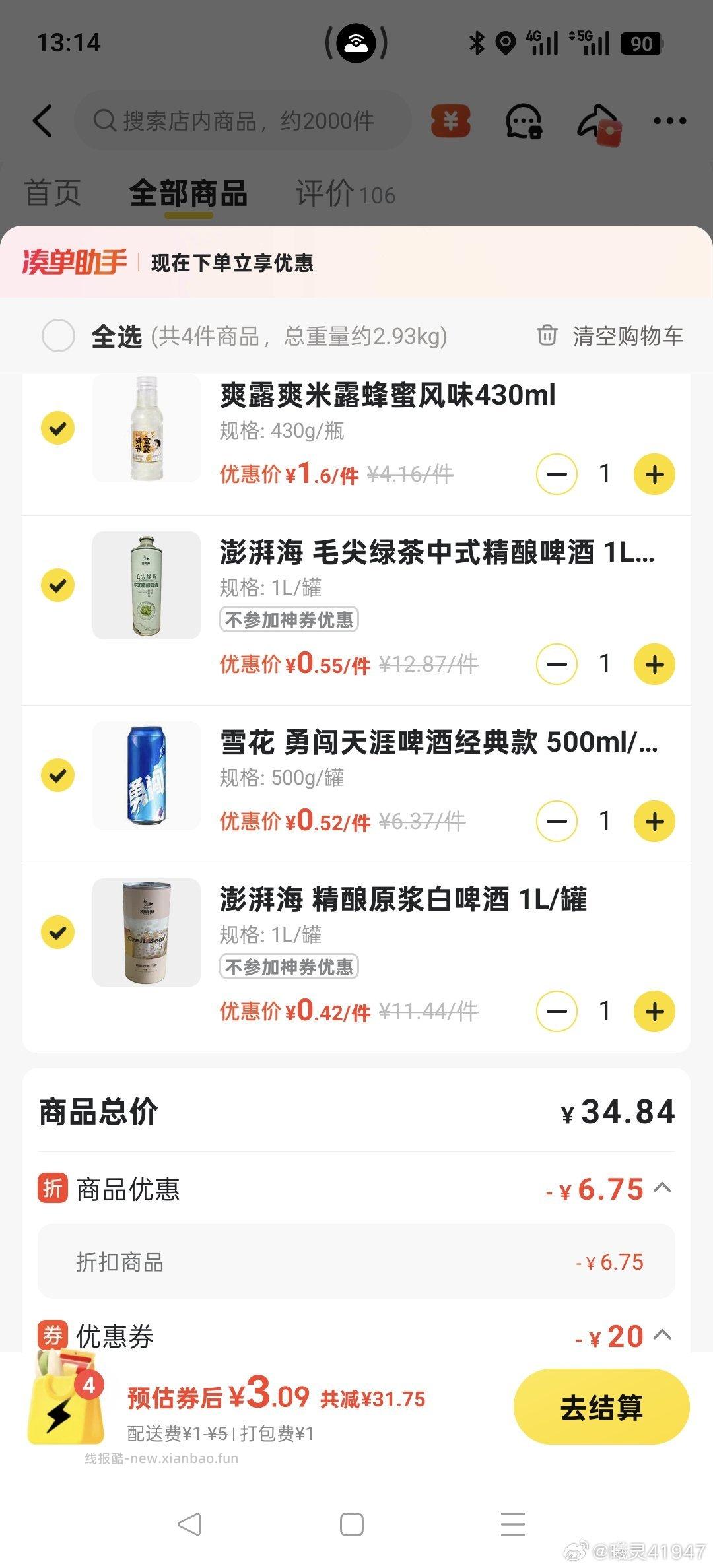Open the 首页 store homepage tab
This screenshot has height=1568, width=713.
click(53, 194)
